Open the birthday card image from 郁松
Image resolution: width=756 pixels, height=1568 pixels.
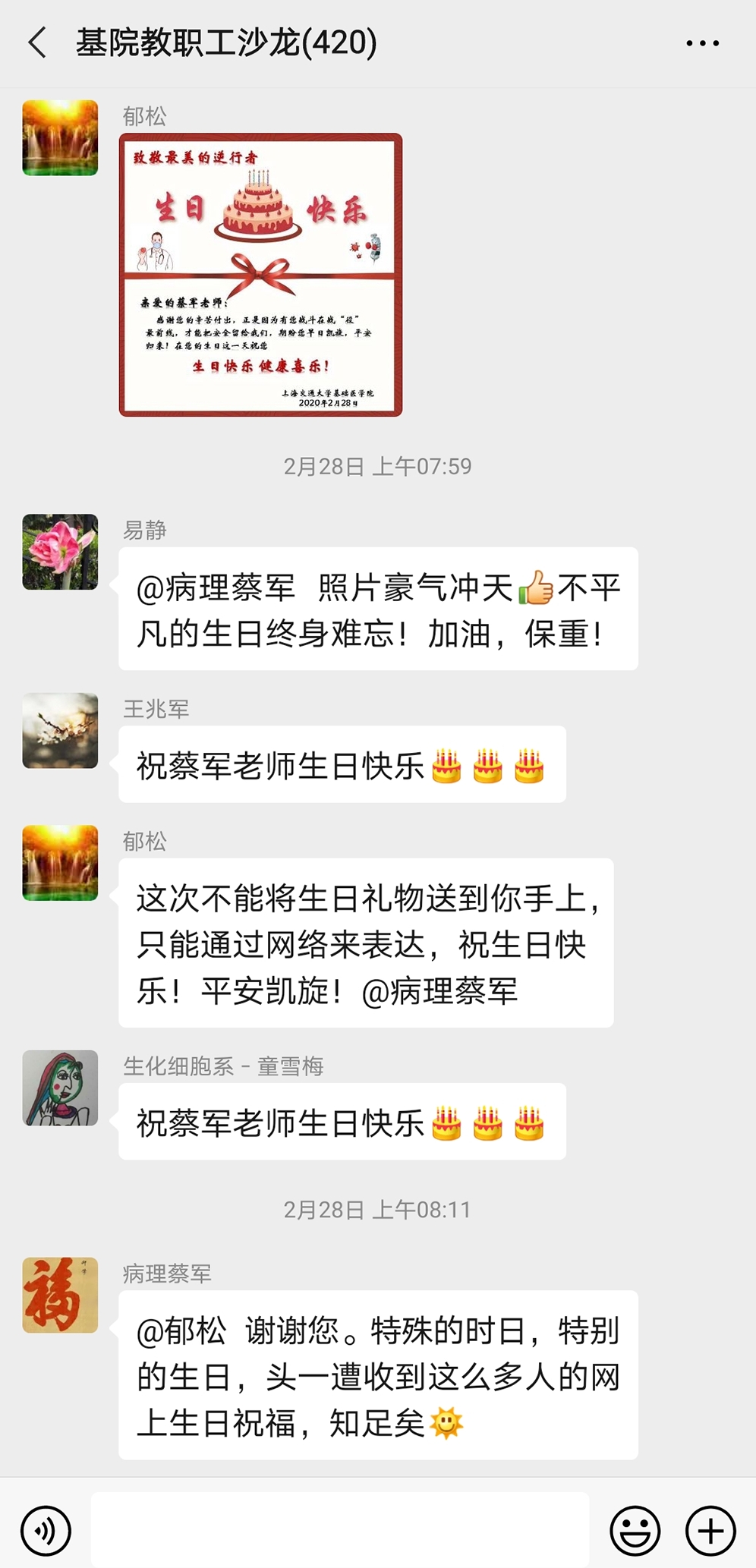click(260, 275)
